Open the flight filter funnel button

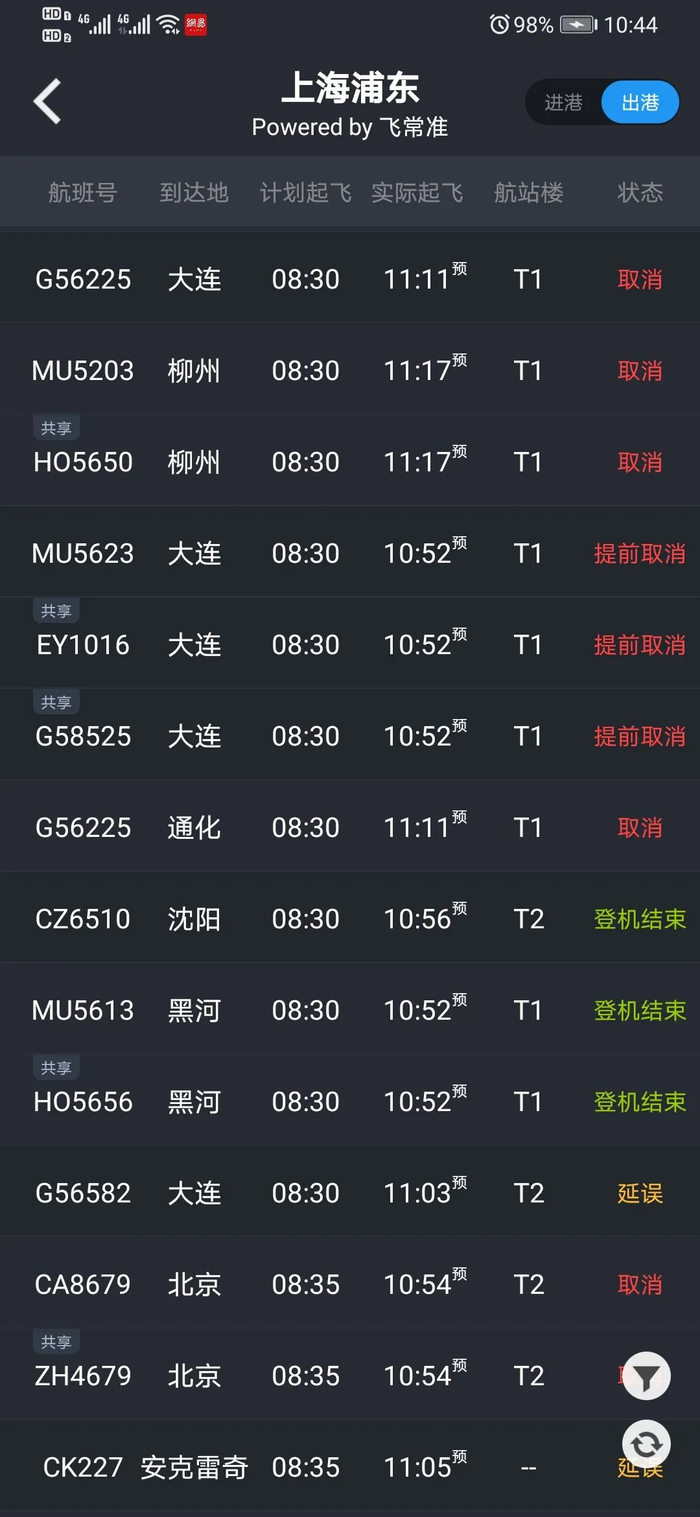tap(646, 1378)
